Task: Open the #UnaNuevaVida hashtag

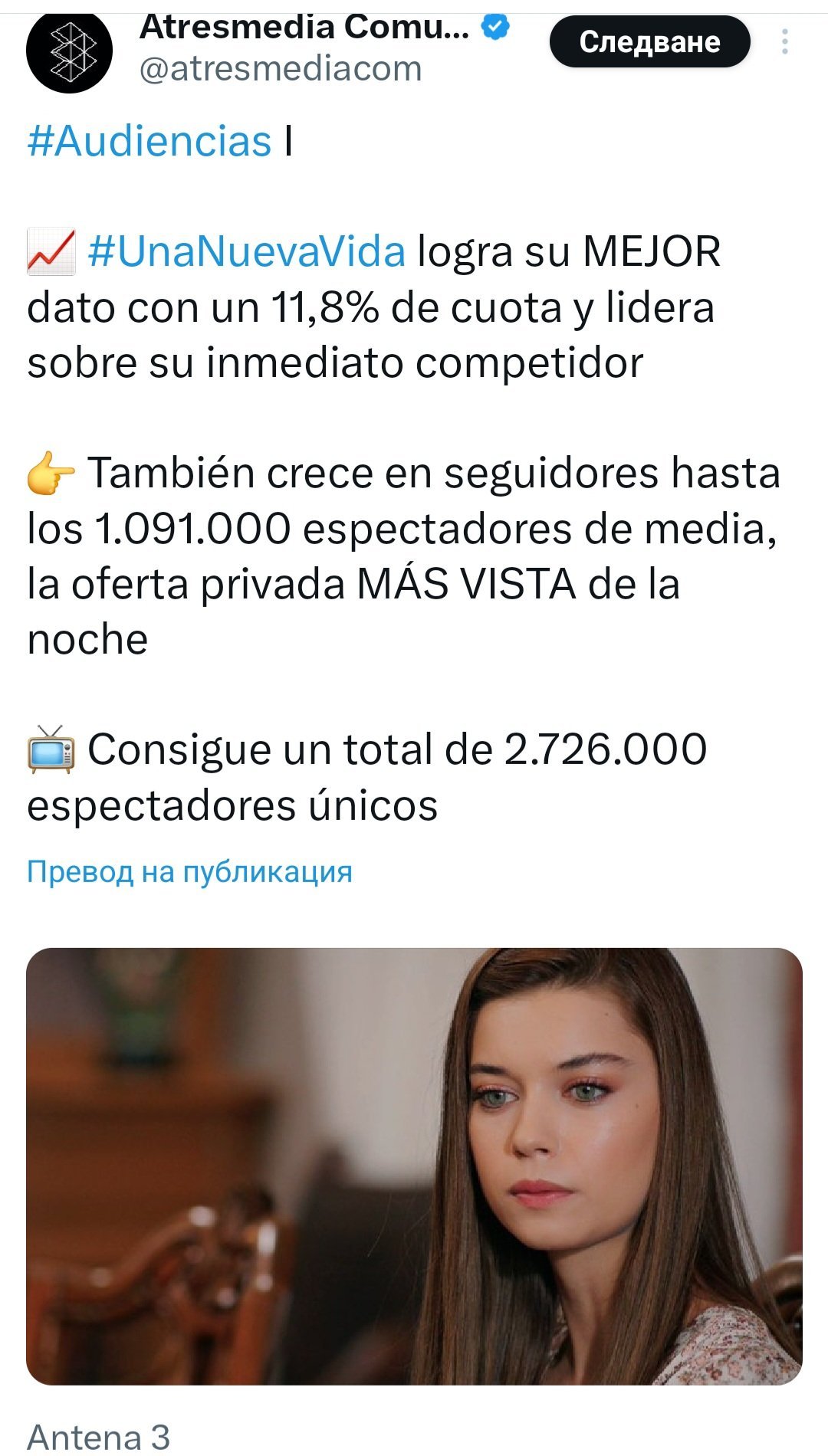Action: [246, 252]
